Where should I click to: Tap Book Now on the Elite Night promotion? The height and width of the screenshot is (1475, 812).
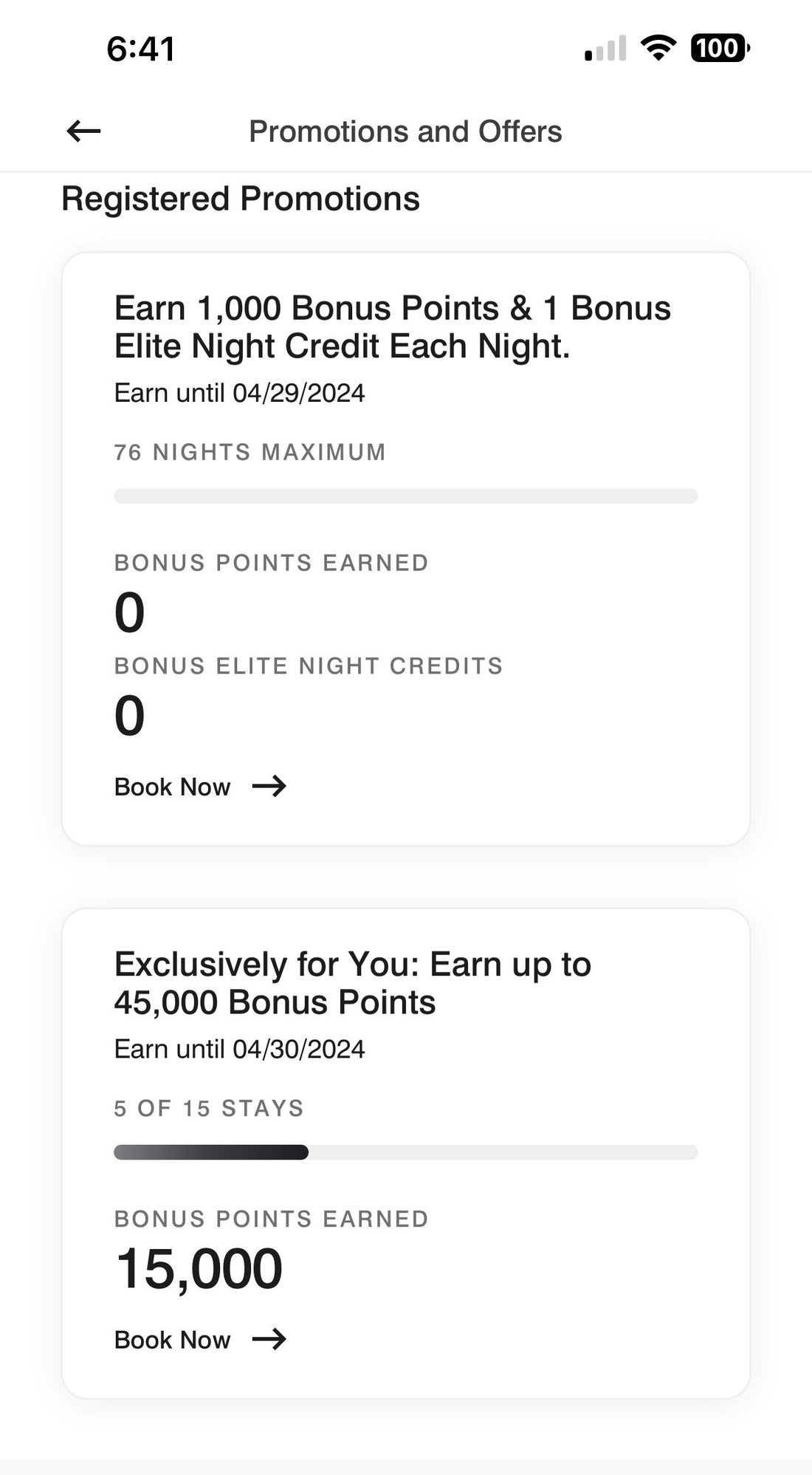(171, 786)
